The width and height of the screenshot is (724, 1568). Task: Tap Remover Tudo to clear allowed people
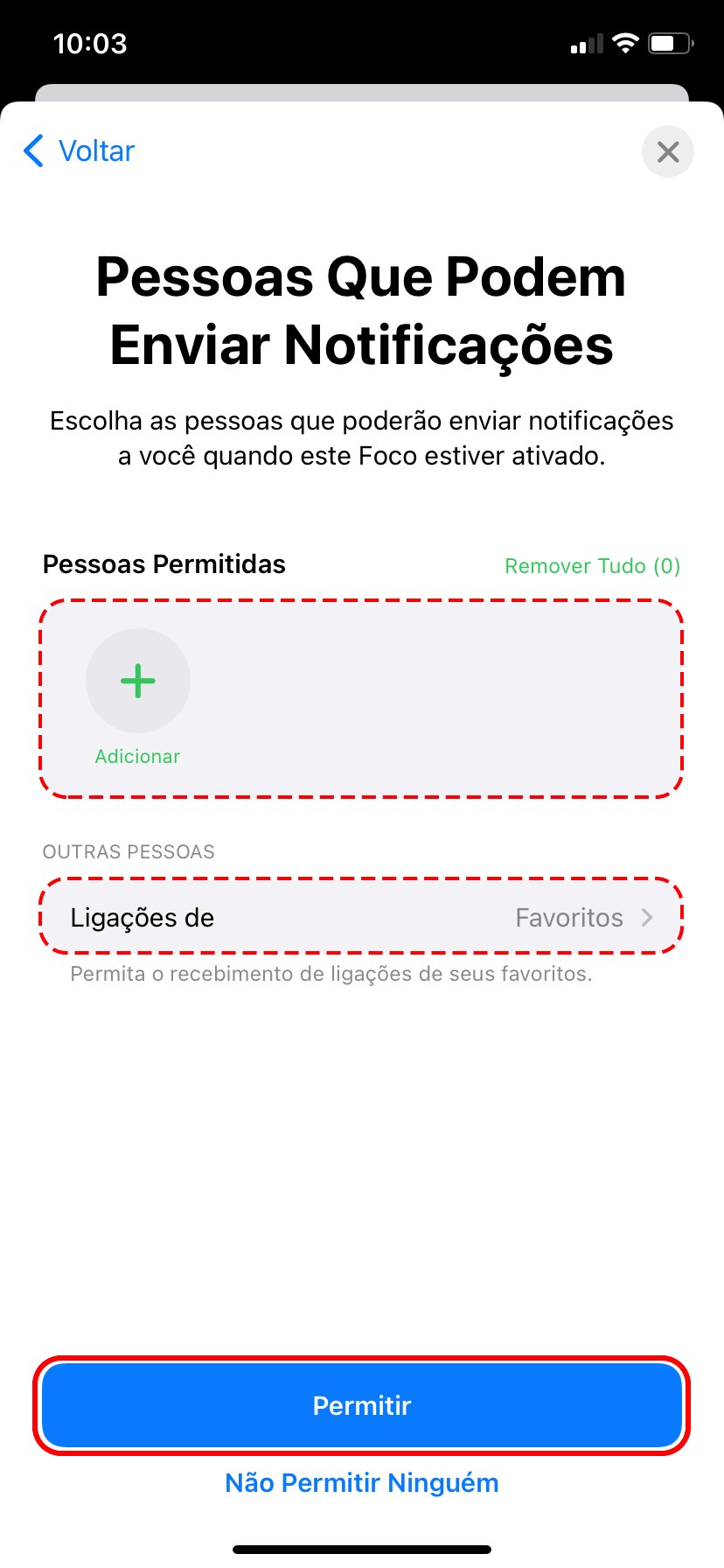[592, 566]
